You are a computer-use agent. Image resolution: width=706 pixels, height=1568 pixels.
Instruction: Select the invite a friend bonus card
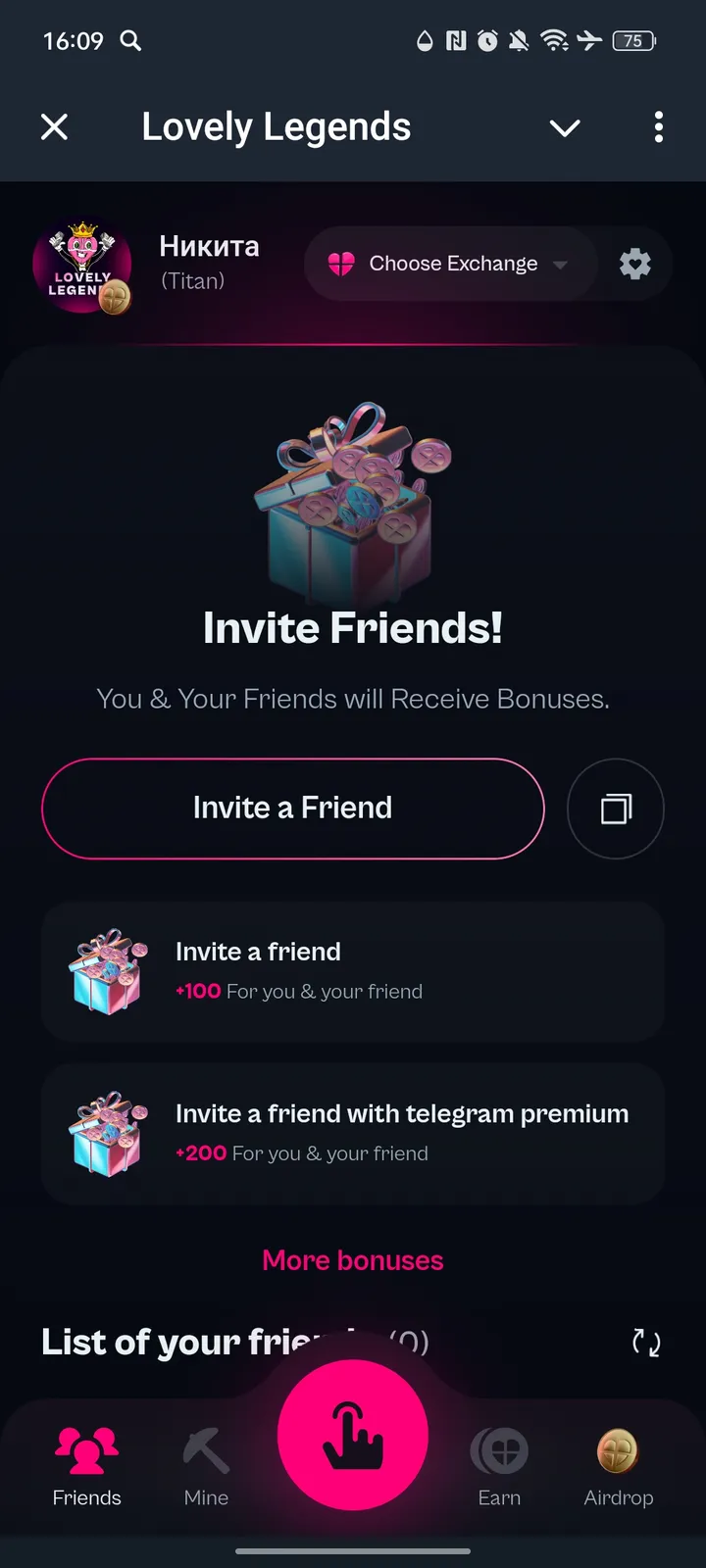pyautogui.click(x=353, y=970)
